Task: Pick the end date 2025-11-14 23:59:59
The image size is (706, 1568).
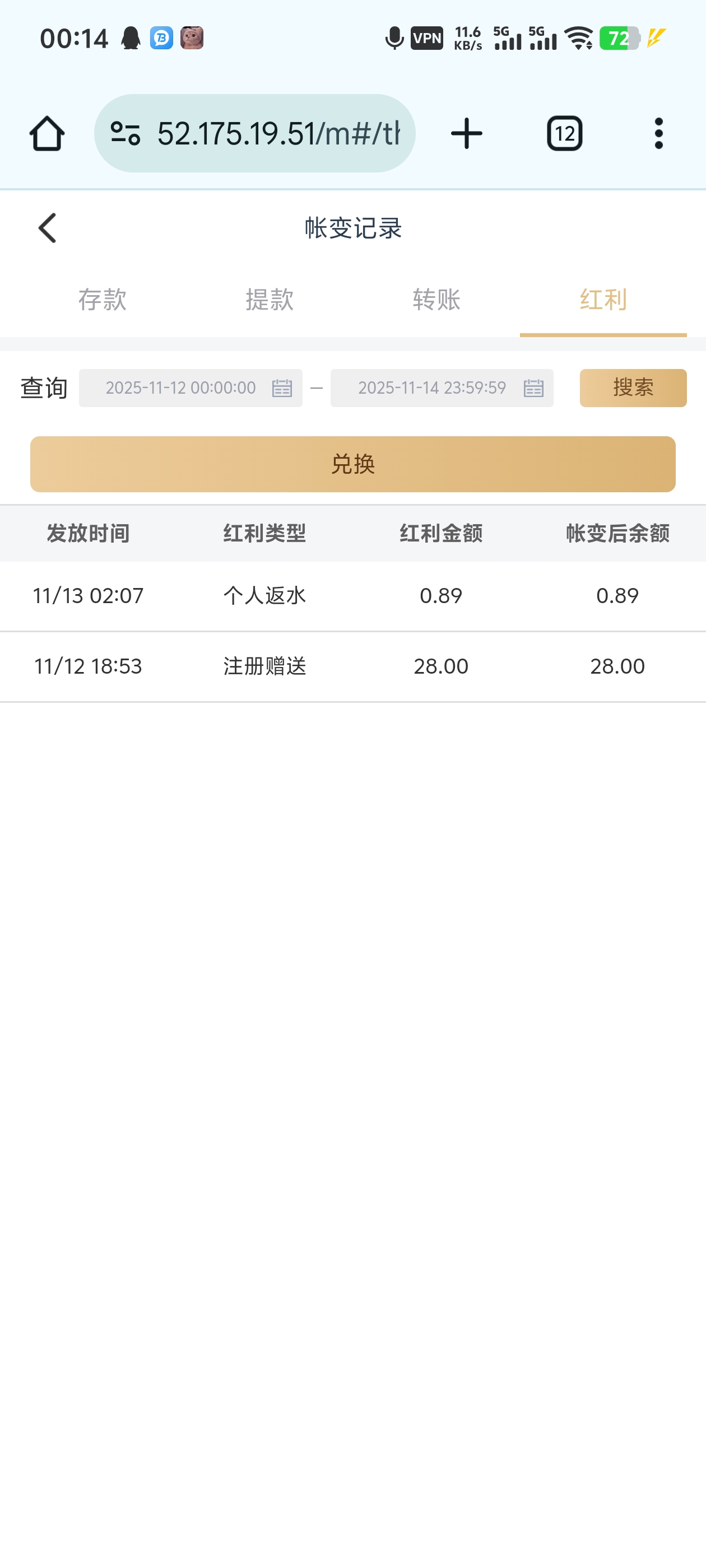Action: [442, 388]
